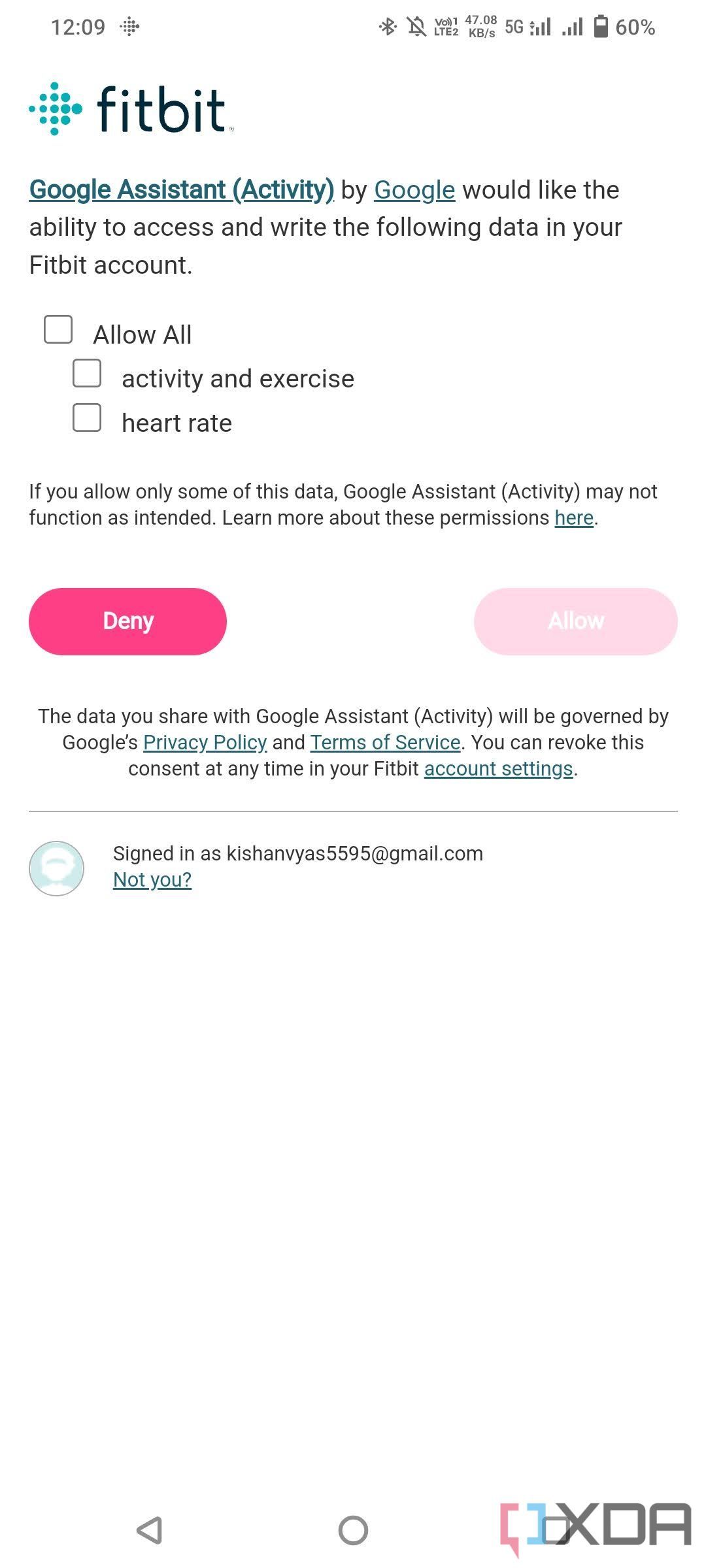The width and height of the screenshot is (706, 1568).
Task: Open Fitbit account settings link
Action: pyautogui.click(x=497, y=768)
